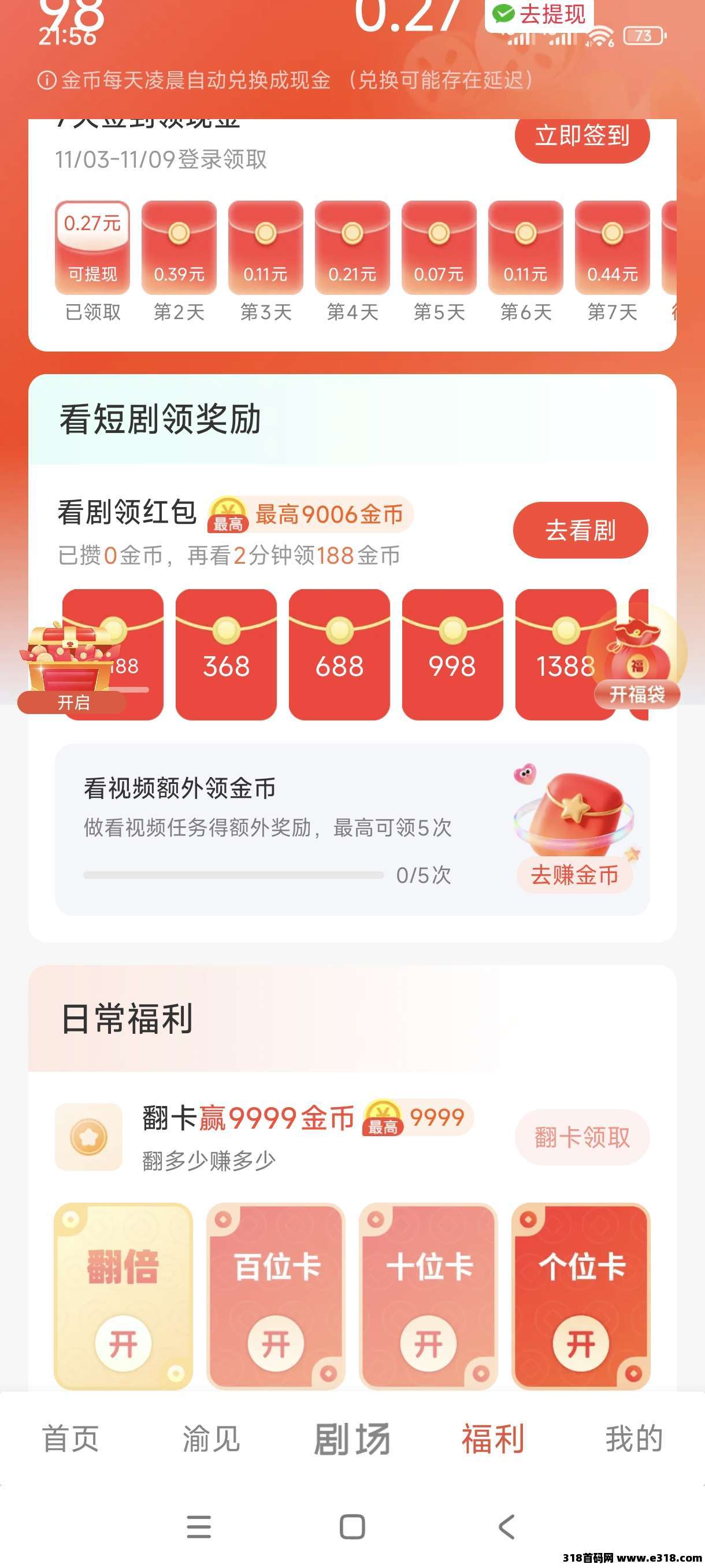The height and width of the screenshot is (1568, 705).
Task: Switch to the 首页 tab
Action: tap(70, 1439)
